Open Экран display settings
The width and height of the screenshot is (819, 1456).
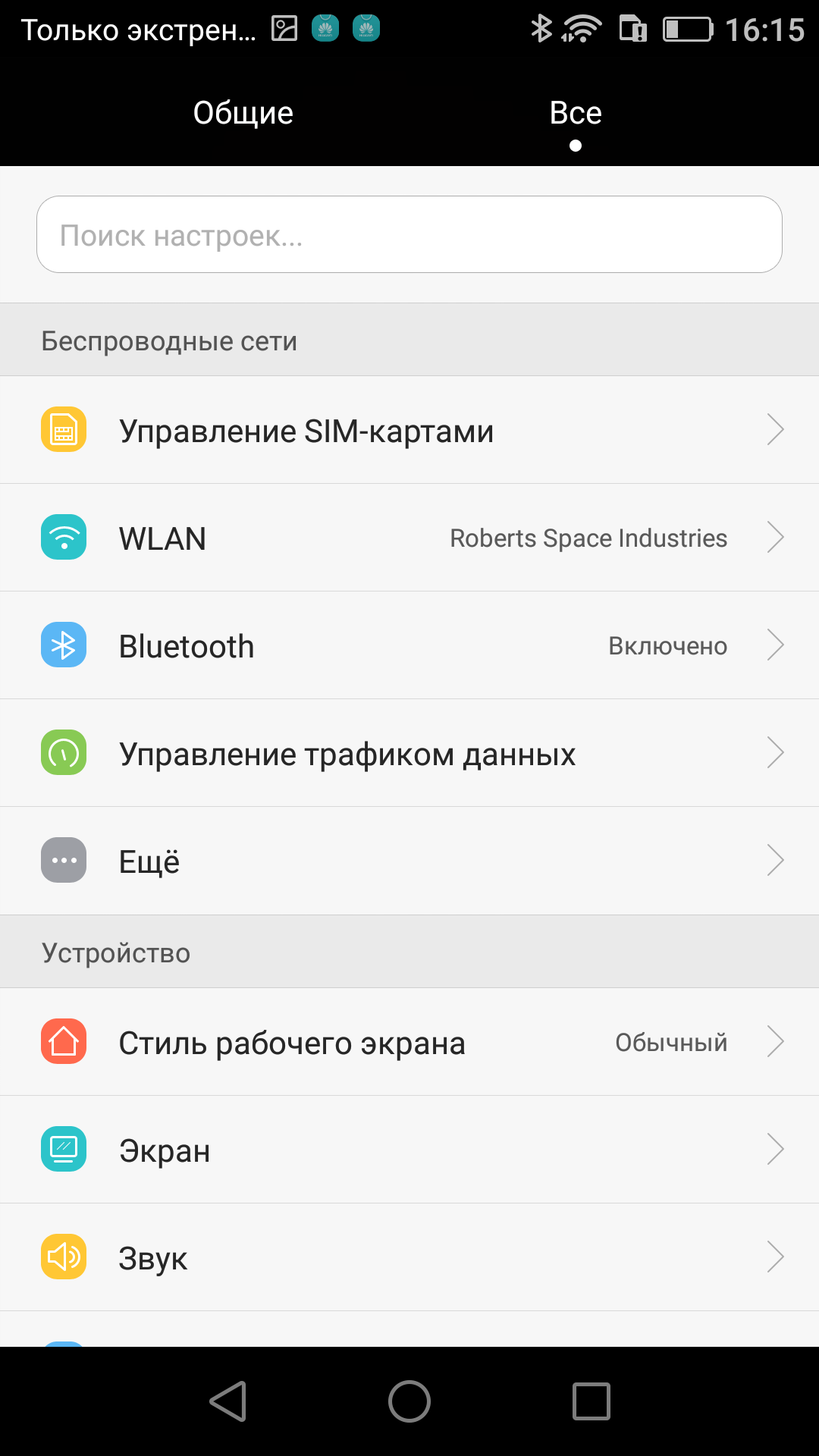point(409,1150)
